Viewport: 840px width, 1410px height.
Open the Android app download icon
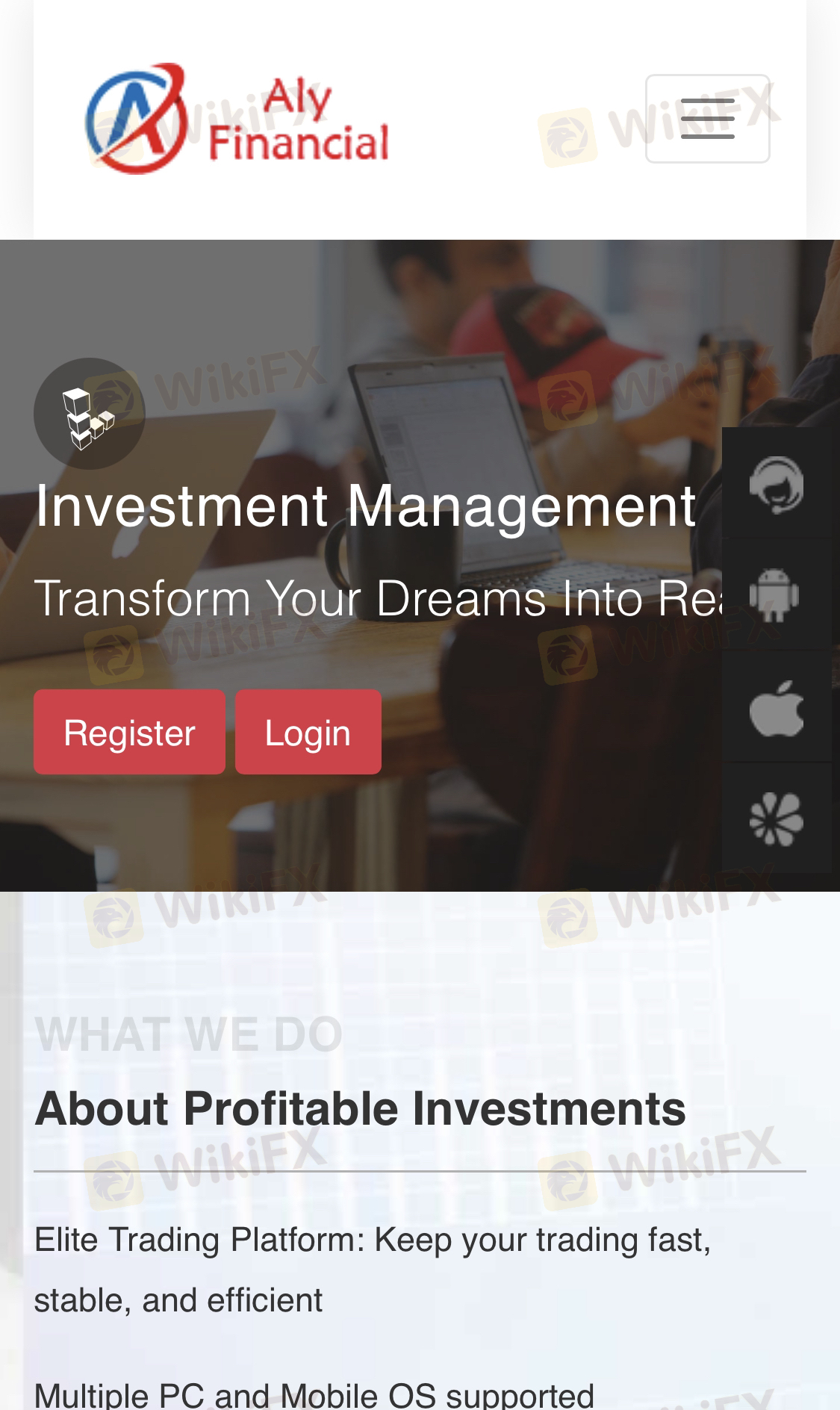click(776, 595)
